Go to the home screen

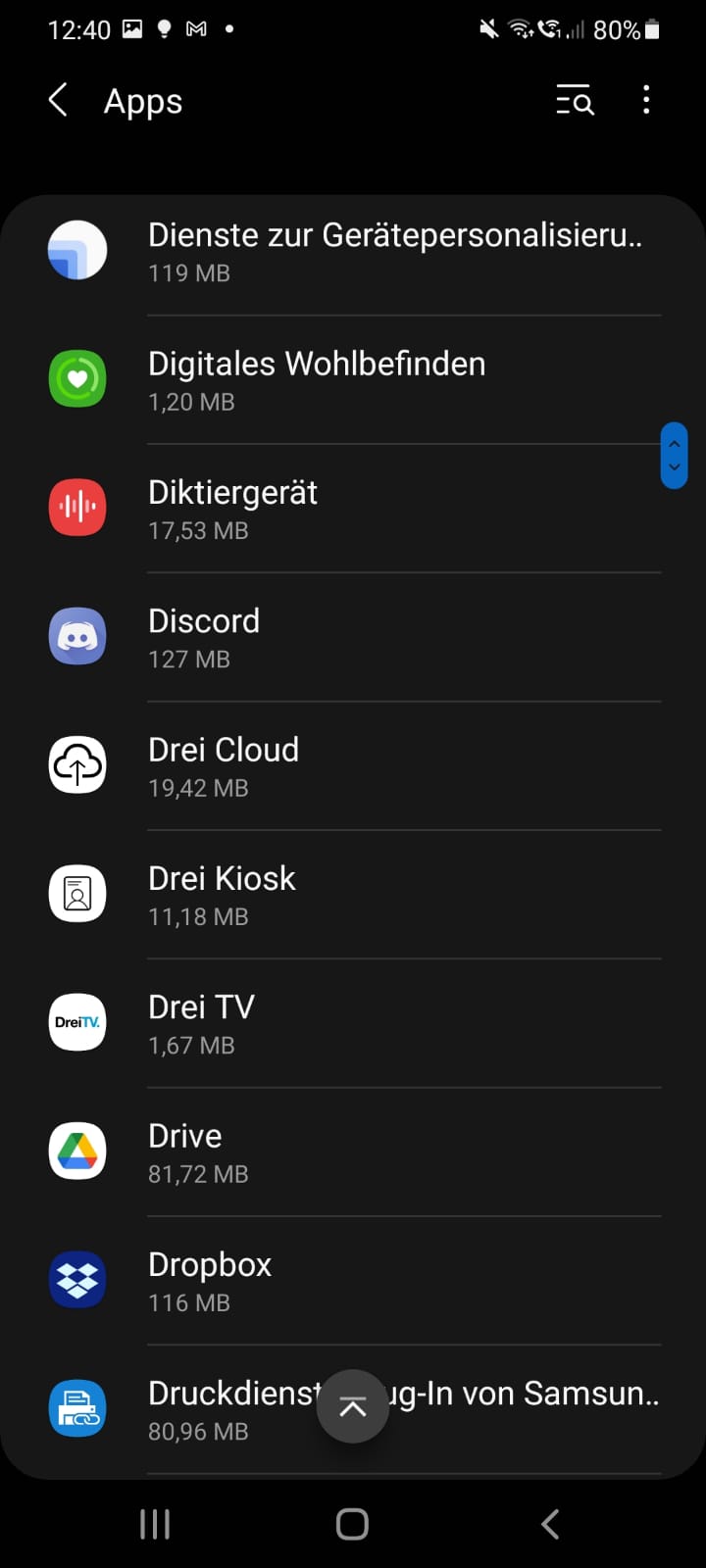point(352,1524)
